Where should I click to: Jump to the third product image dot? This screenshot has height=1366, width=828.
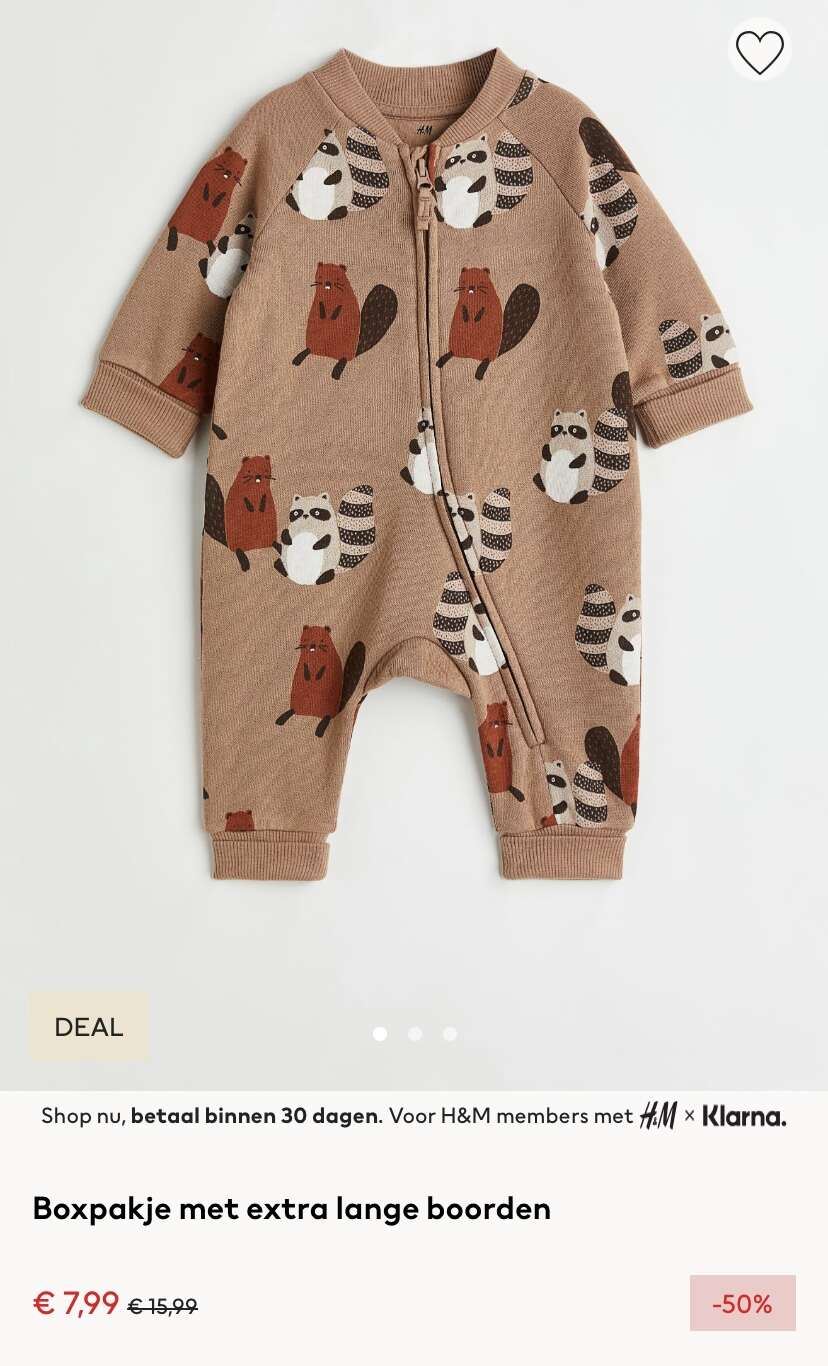click(x=450, y=1034)
